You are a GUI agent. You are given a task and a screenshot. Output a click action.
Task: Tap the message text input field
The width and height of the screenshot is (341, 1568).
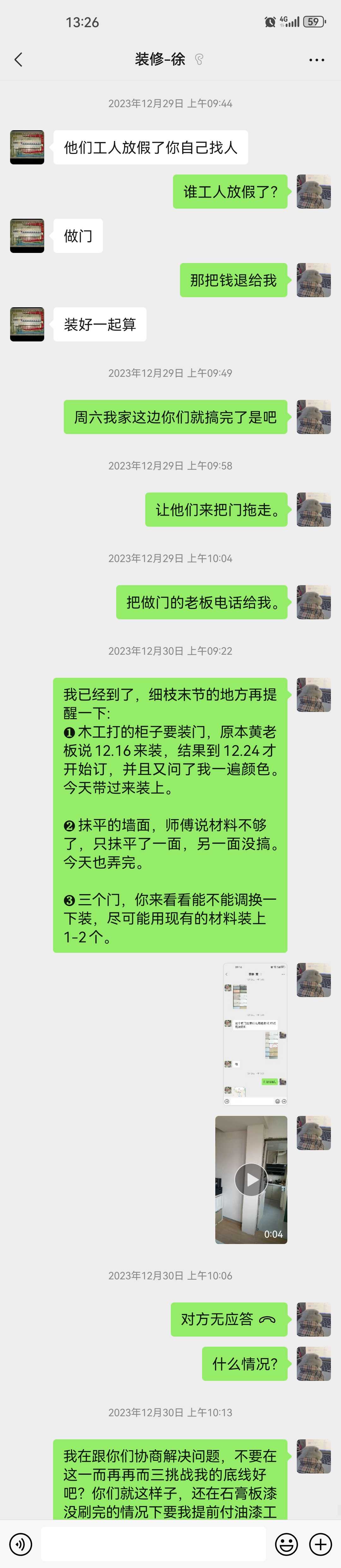pyautogui.click(x=153, y=1544)
